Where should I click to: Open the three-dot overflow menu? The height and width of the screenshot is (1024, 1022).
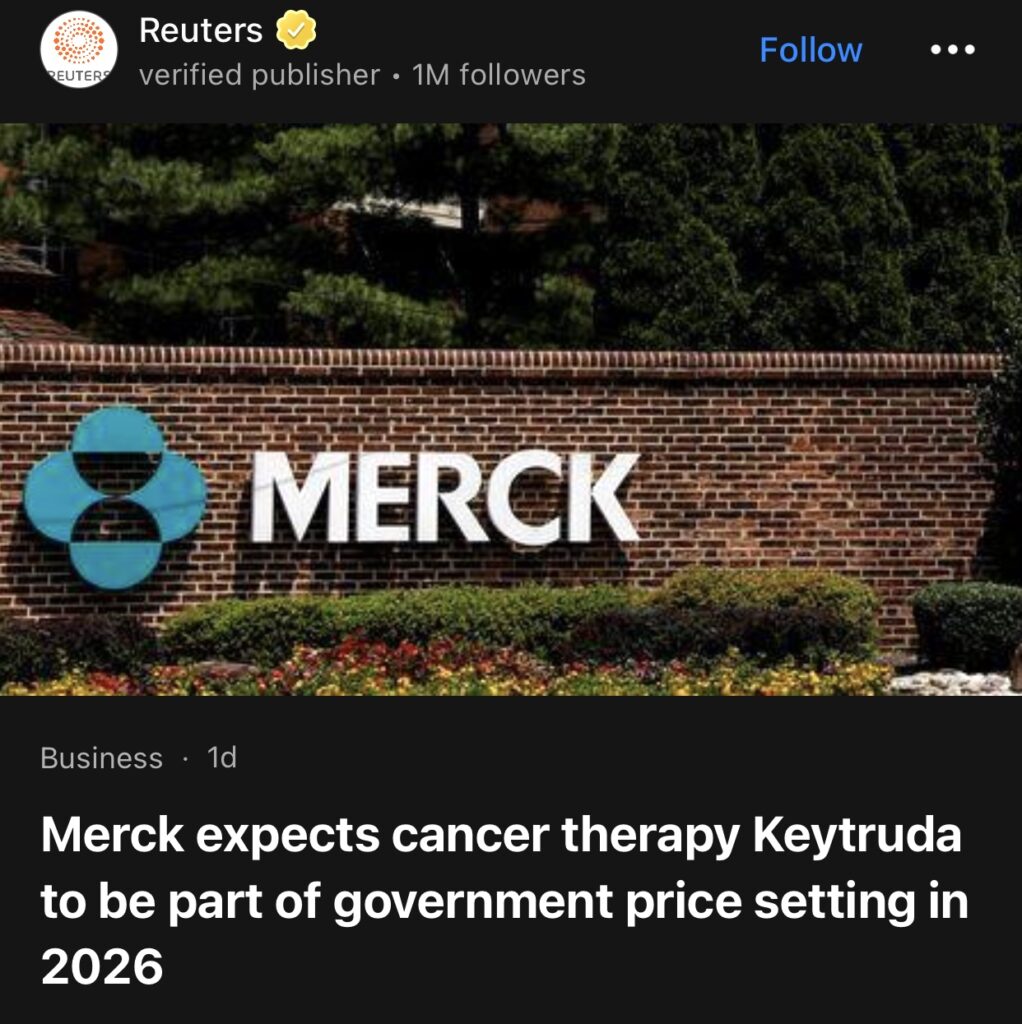(952, 50)
